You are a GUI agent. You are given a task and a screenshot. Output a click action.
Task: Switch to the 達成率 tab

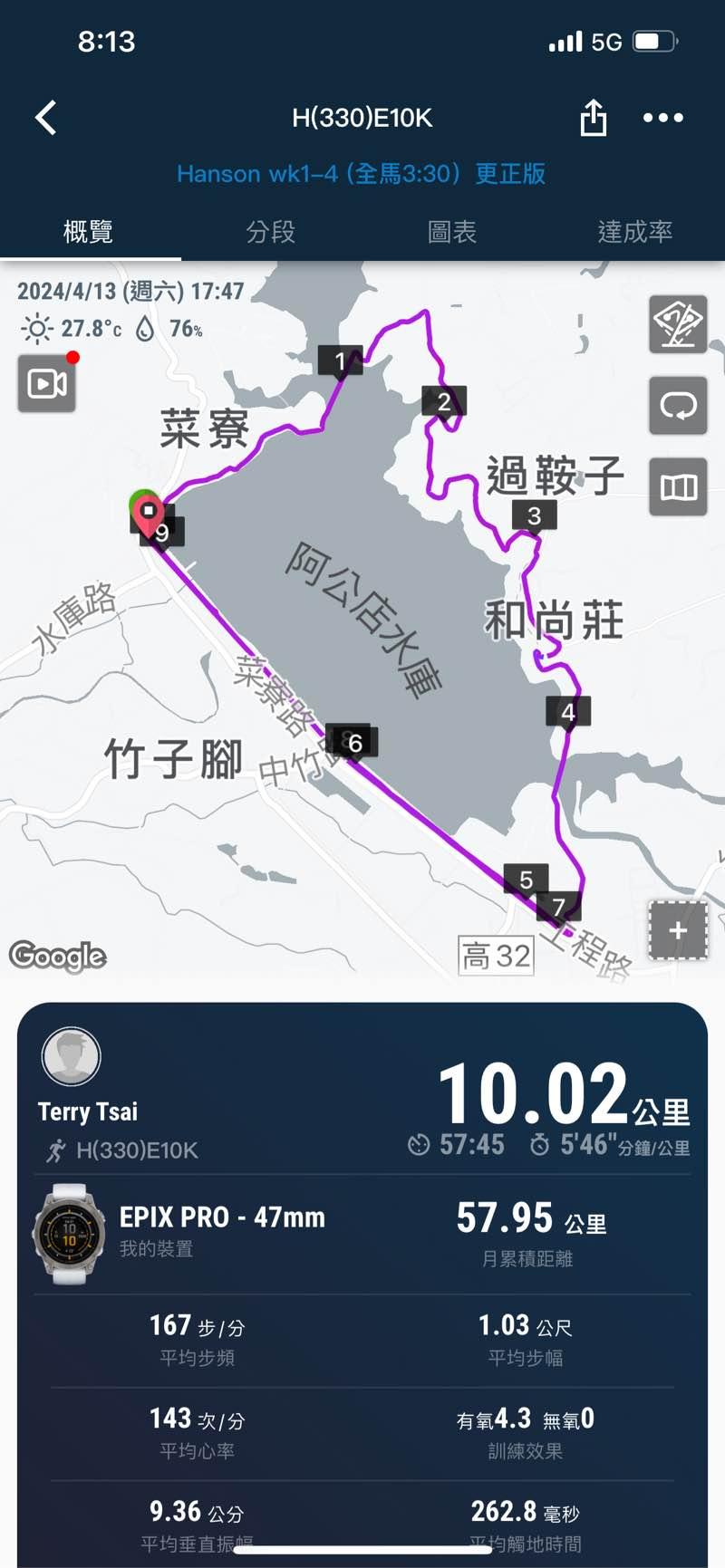[634, 232]
